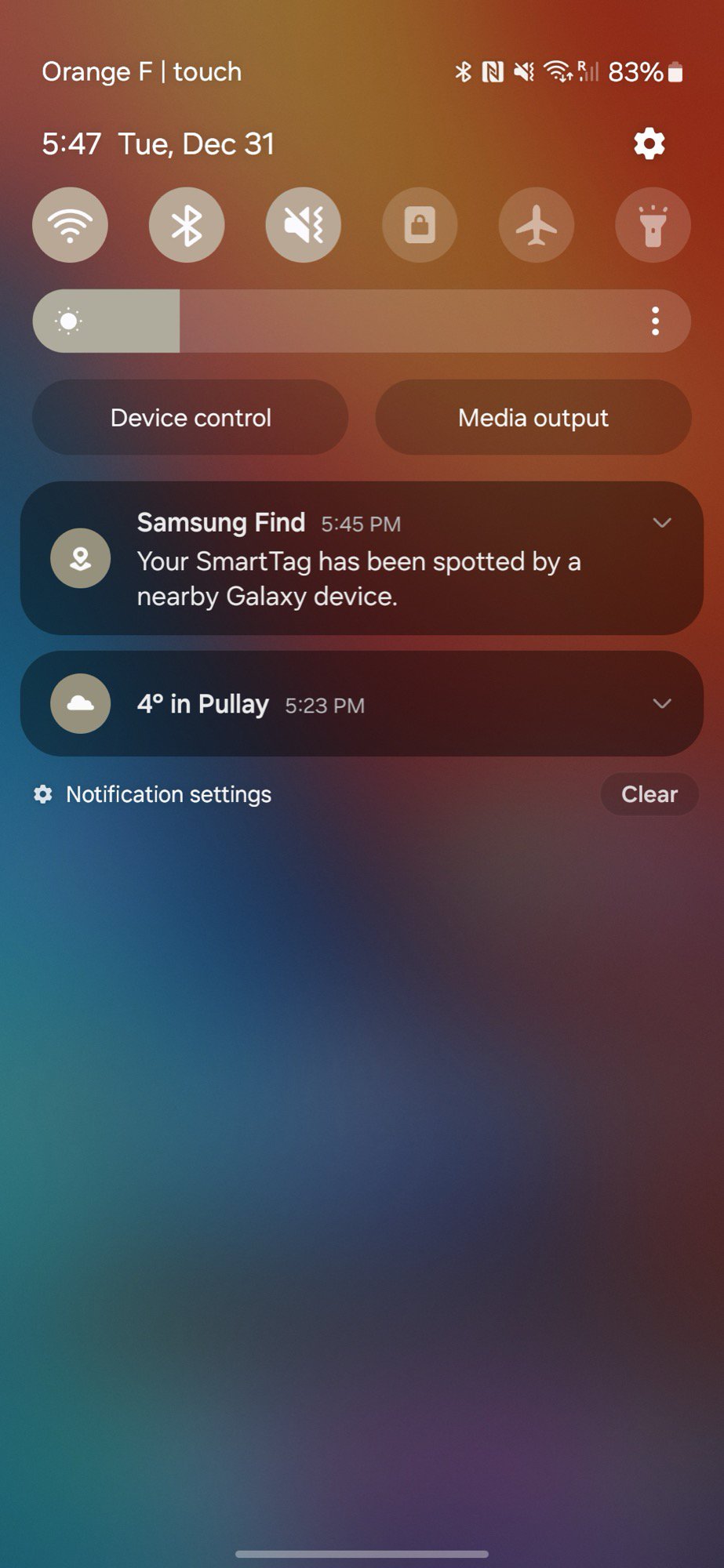This screenshot has width=724, height=1568.
Task: Open Device control panel
Action: (x=191, y=418)
